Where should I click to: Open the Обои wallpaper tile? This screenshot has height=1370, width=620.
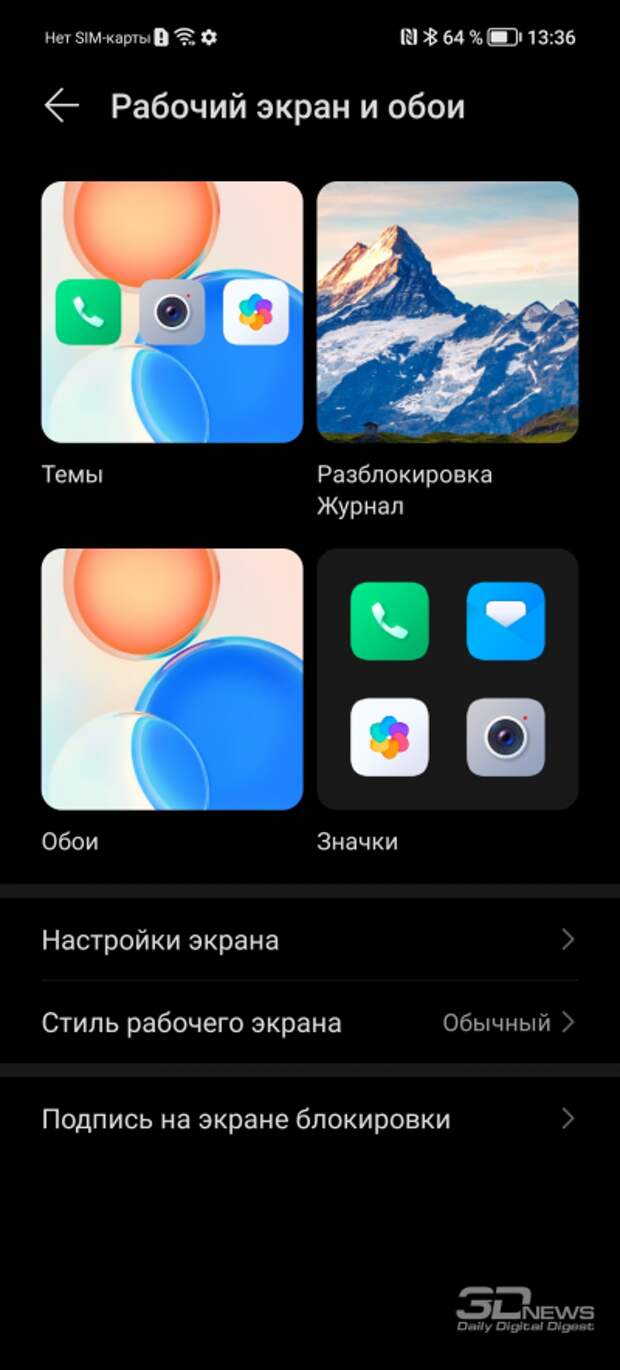click(x=172, y=679)
